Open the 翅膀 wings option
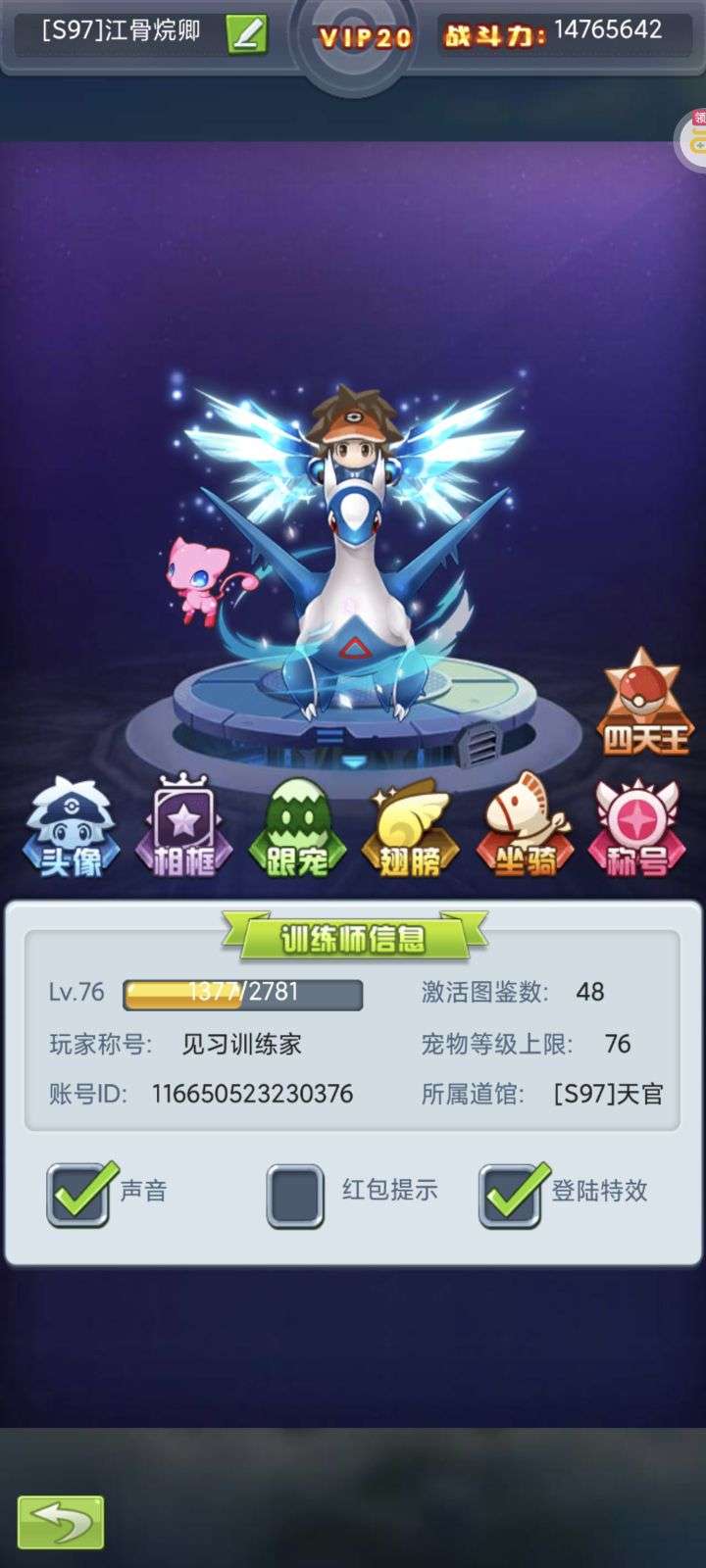 tap(410, 826)
